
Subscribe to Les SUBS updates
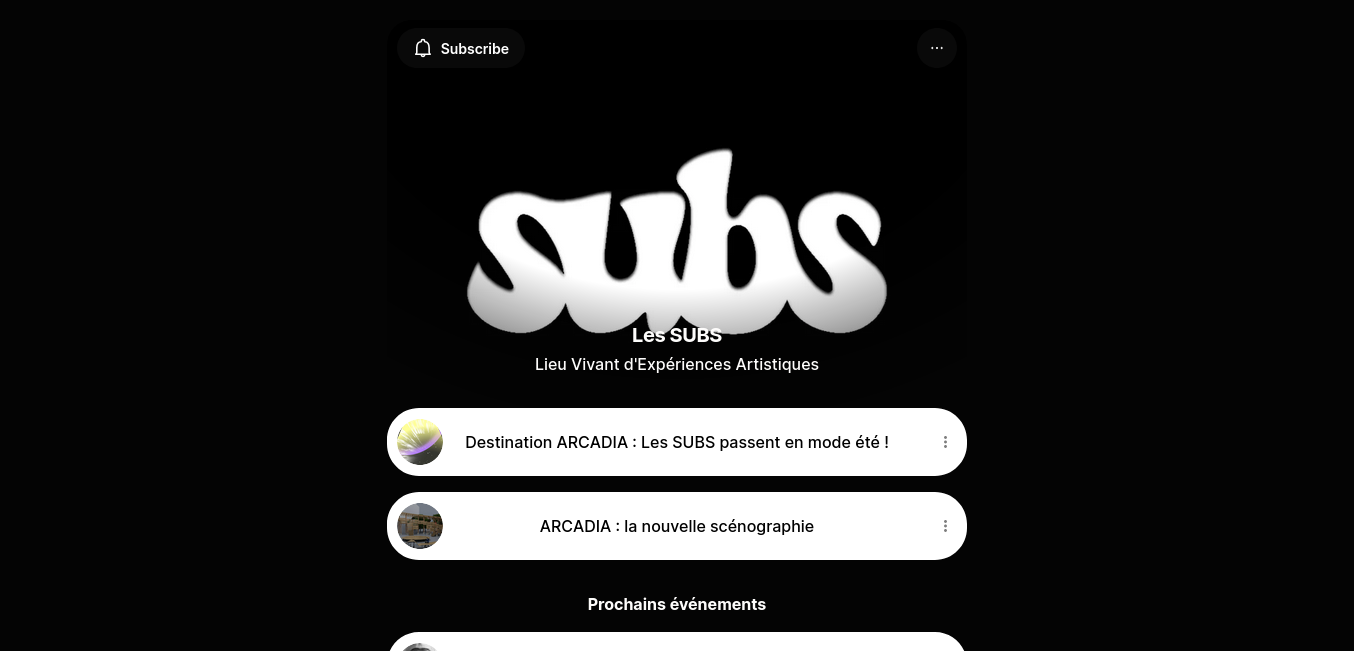(x=461, y=48)
